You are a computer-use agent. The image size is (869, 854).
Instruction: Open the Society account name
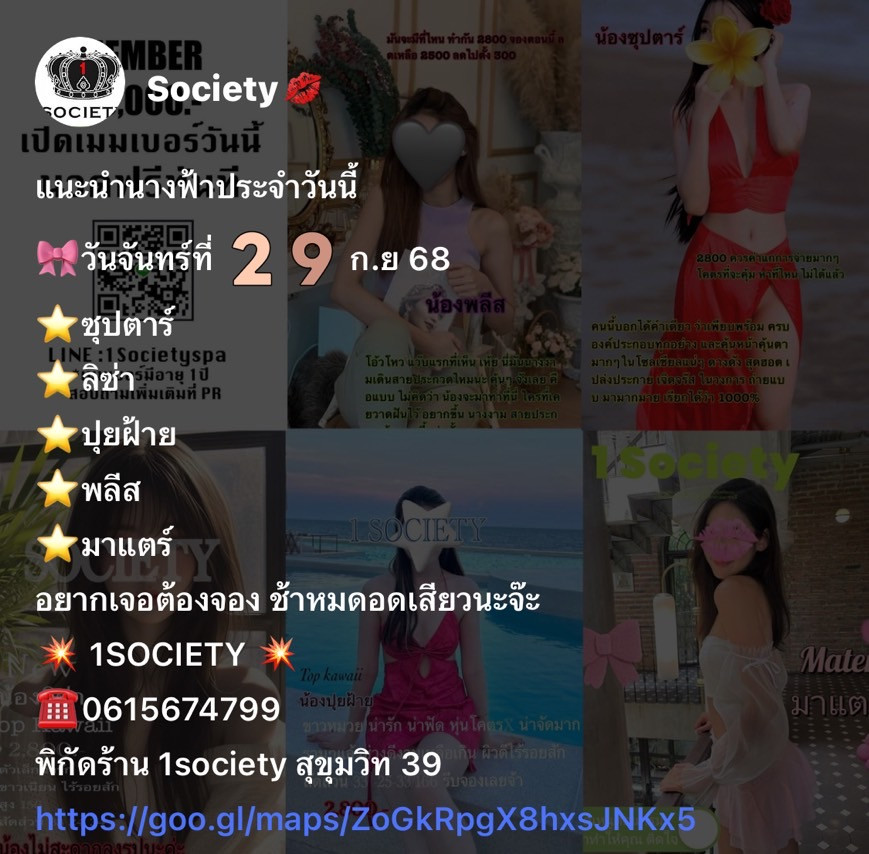(x=212, y=90)
